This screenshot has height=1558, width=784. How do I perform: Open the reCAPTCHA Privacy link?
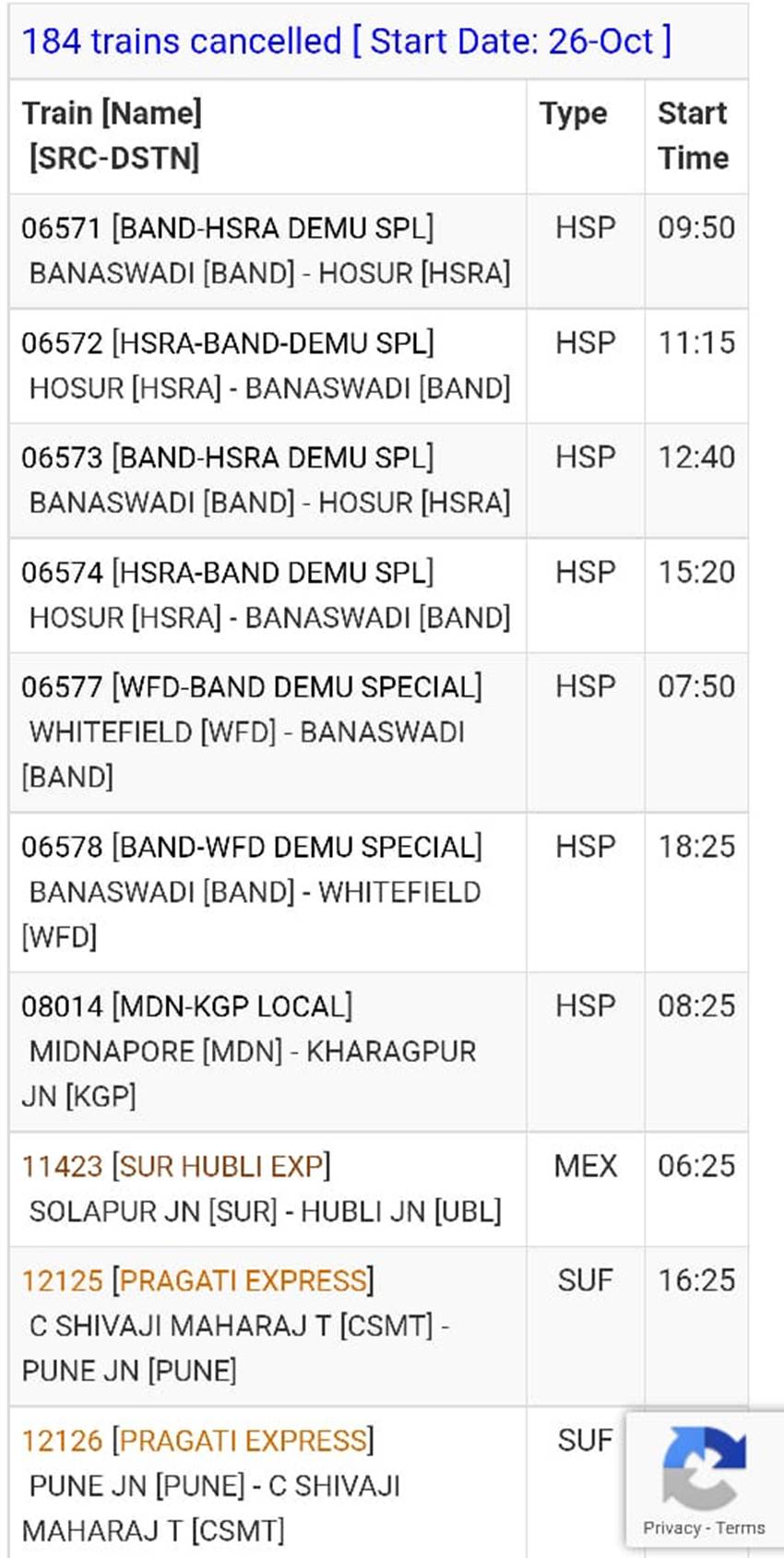click(671, 1528)
